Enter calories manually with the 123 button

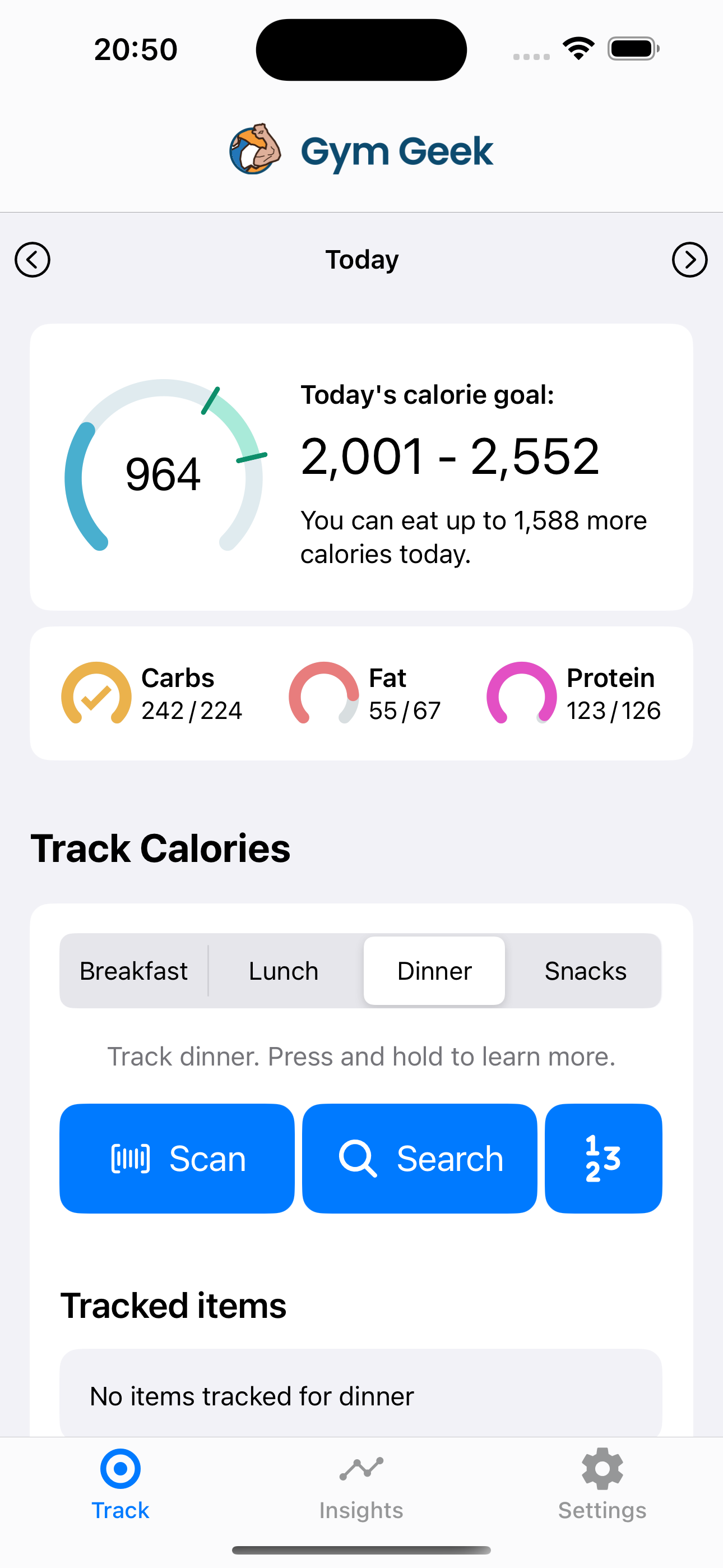[x=604, y=1159]
